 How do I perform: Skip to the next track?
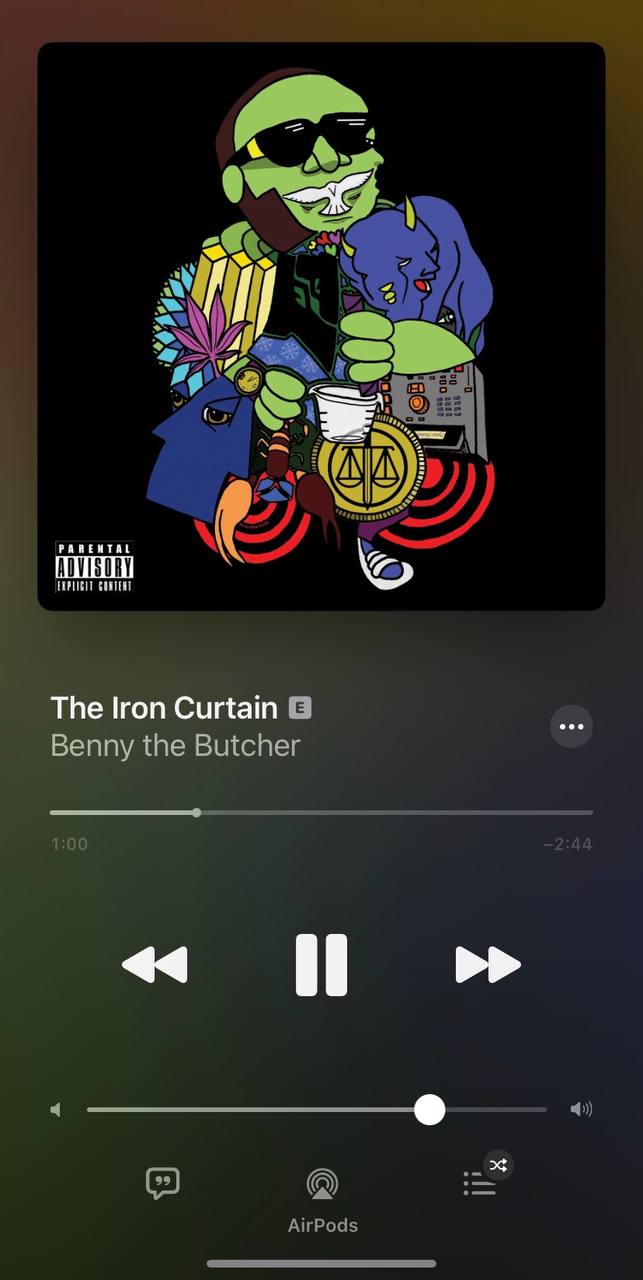click(488, 965)
